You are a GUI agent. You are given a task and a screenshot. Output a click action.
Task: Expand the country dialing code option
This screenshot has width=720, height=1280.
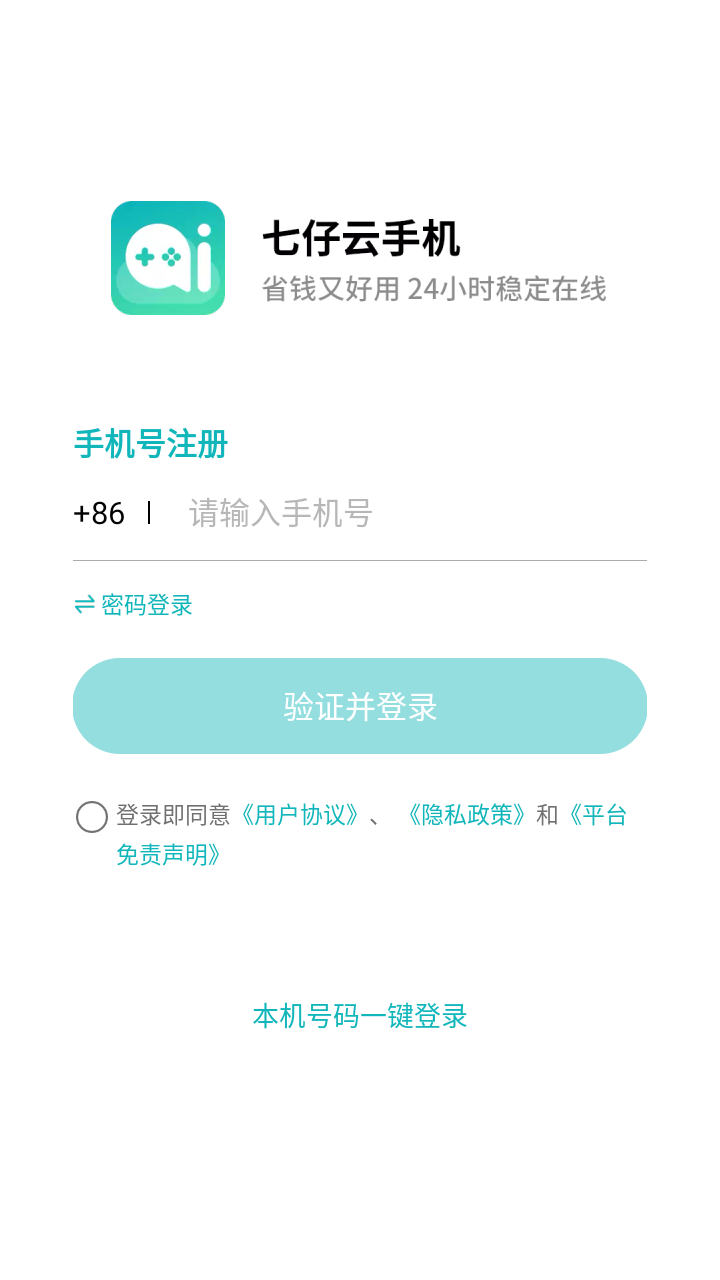[97, 513]
